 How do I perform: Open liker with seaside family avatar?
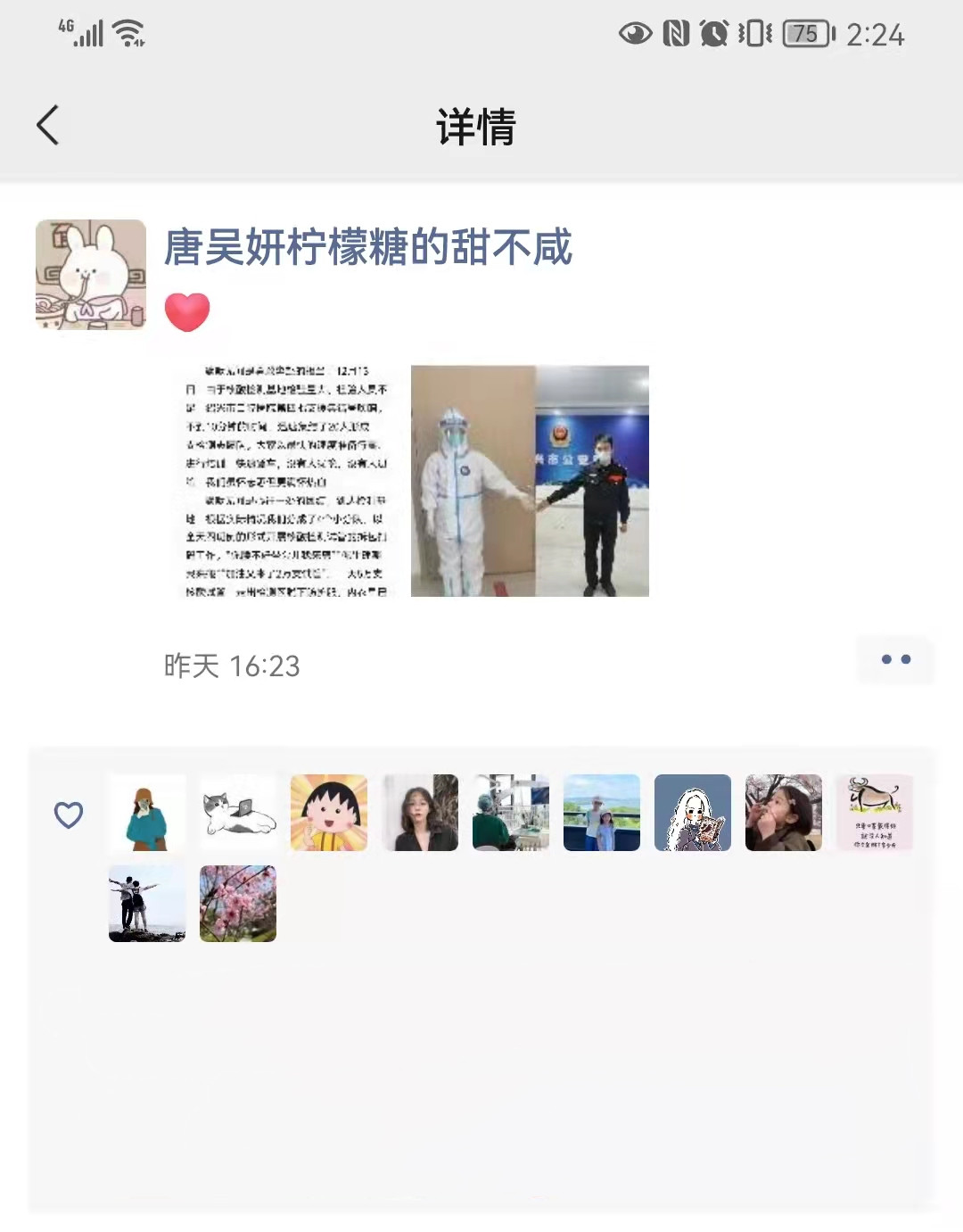point(602,813)
